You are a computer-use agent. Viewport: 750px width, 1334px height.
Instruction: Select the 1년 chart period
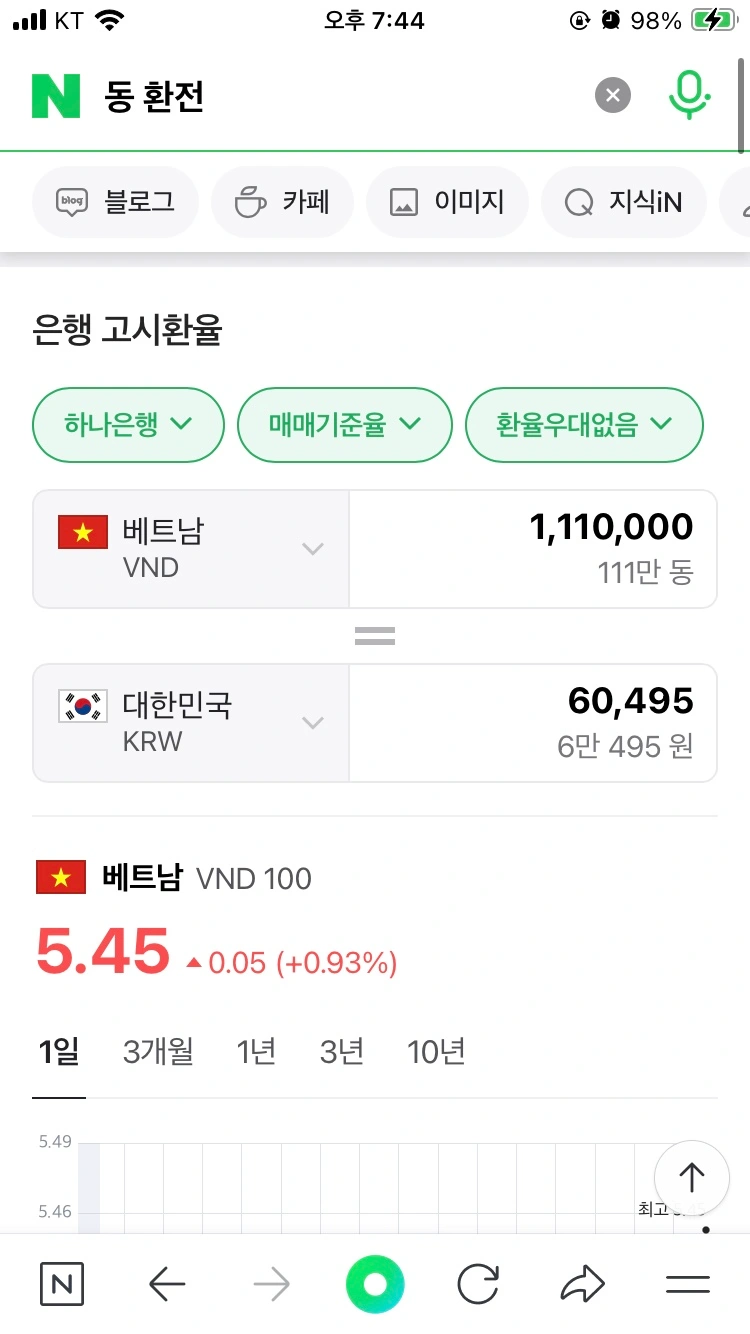256,1052
